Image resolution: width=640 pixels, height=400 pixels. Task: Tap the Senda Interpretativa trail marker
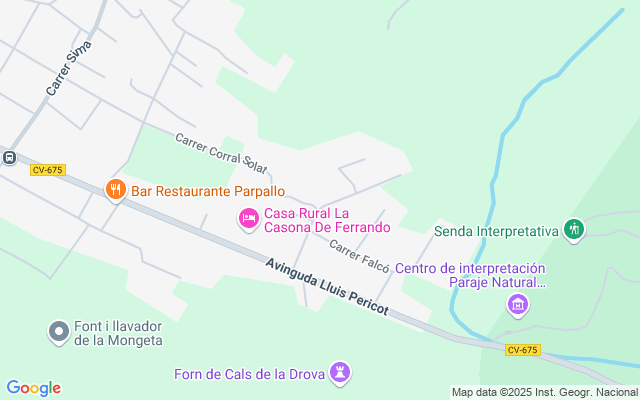click(574, 230)
